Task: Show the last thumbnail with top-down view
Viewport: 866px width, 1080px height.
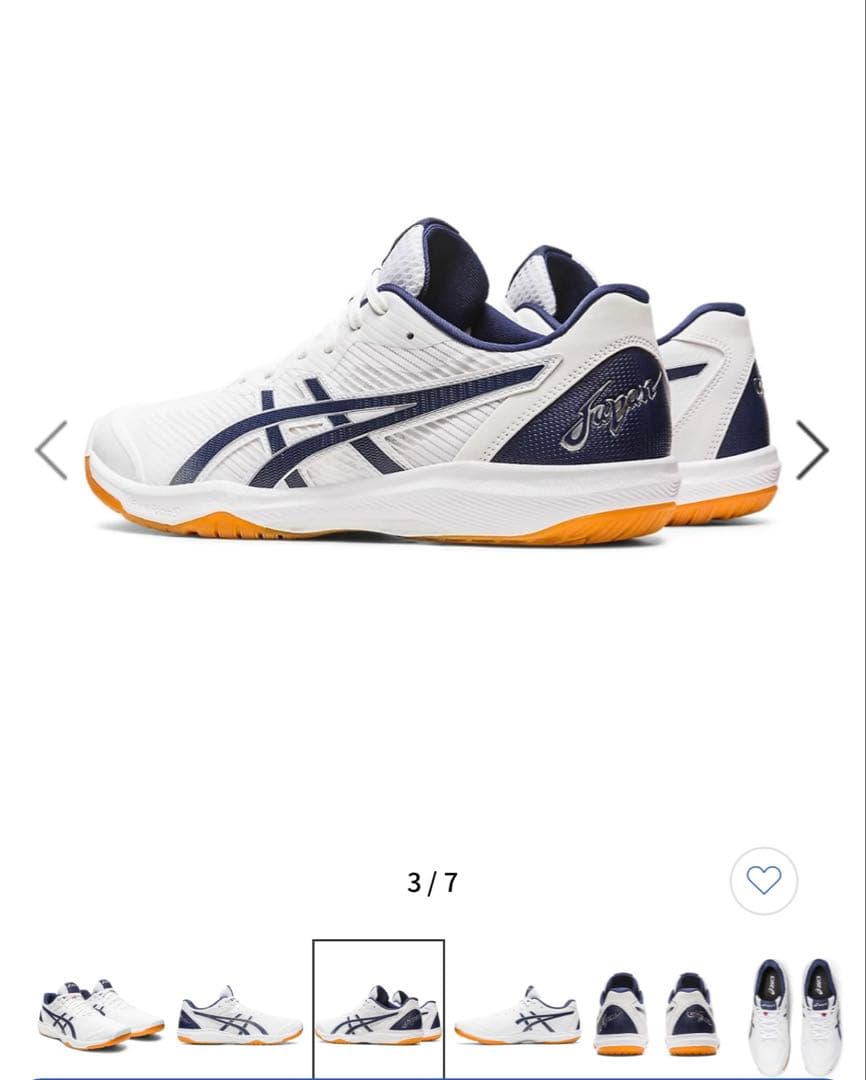Action: click(x=793, y=1014)
